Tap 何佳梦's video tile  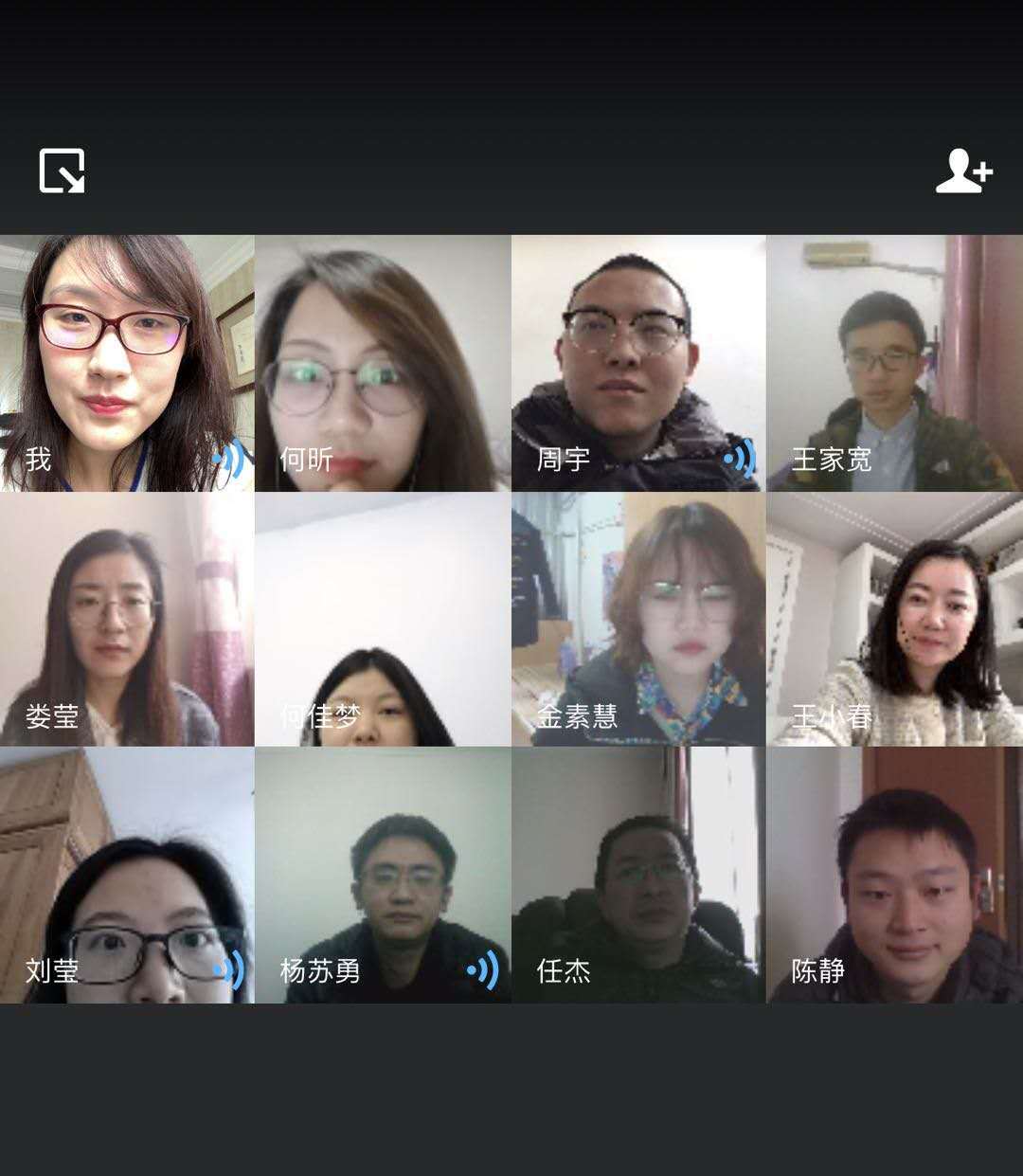tap(383, 619)
